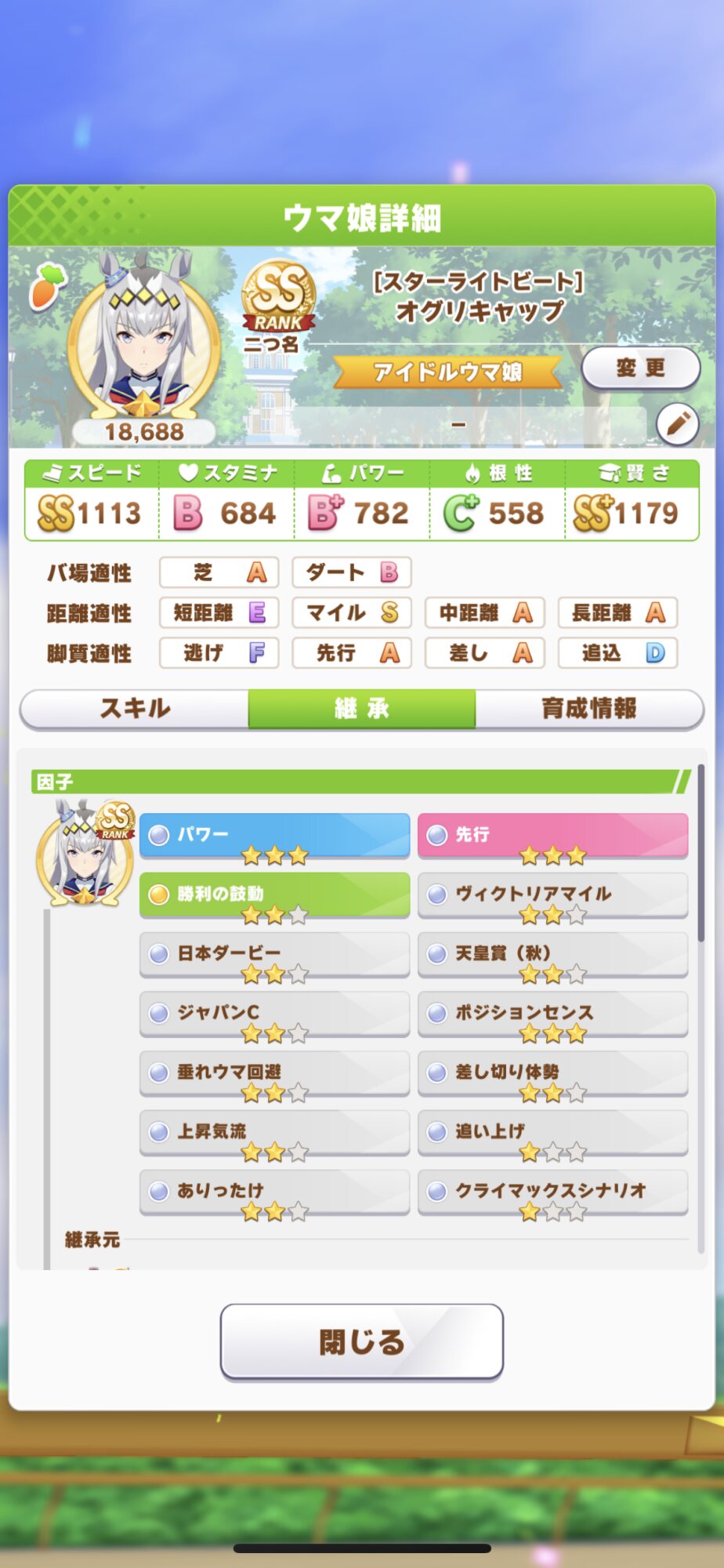The height and width of the screenshot is (1568, 724).
Task: Tap the 変更 title change button
Action: [x=640, y=368]
